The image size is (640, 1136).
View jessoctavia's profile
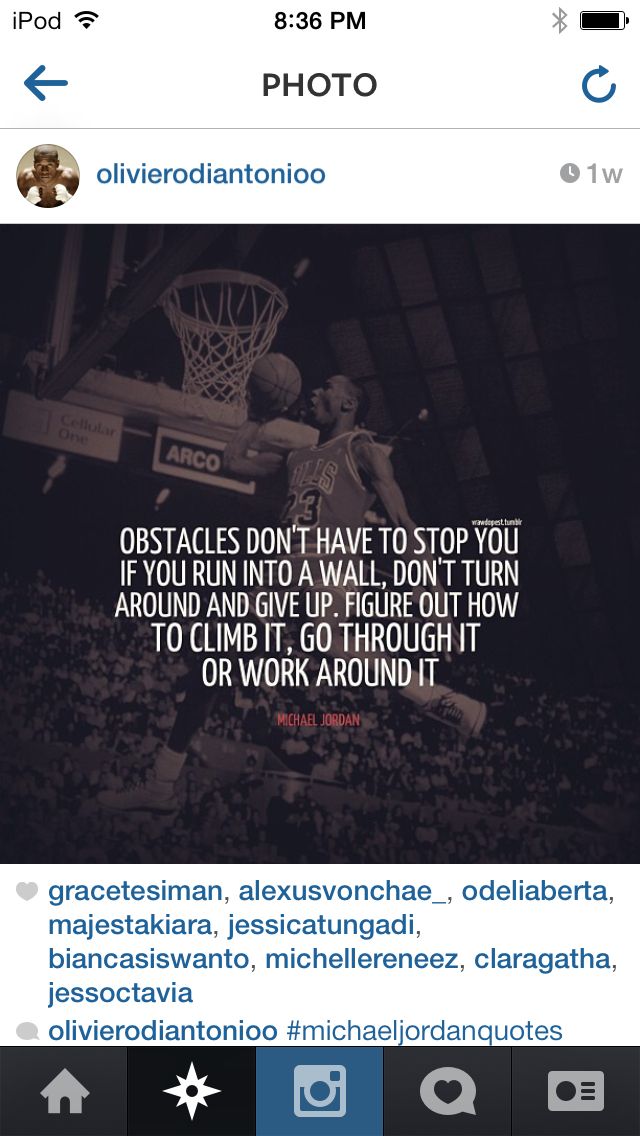(x=120, y=993)
